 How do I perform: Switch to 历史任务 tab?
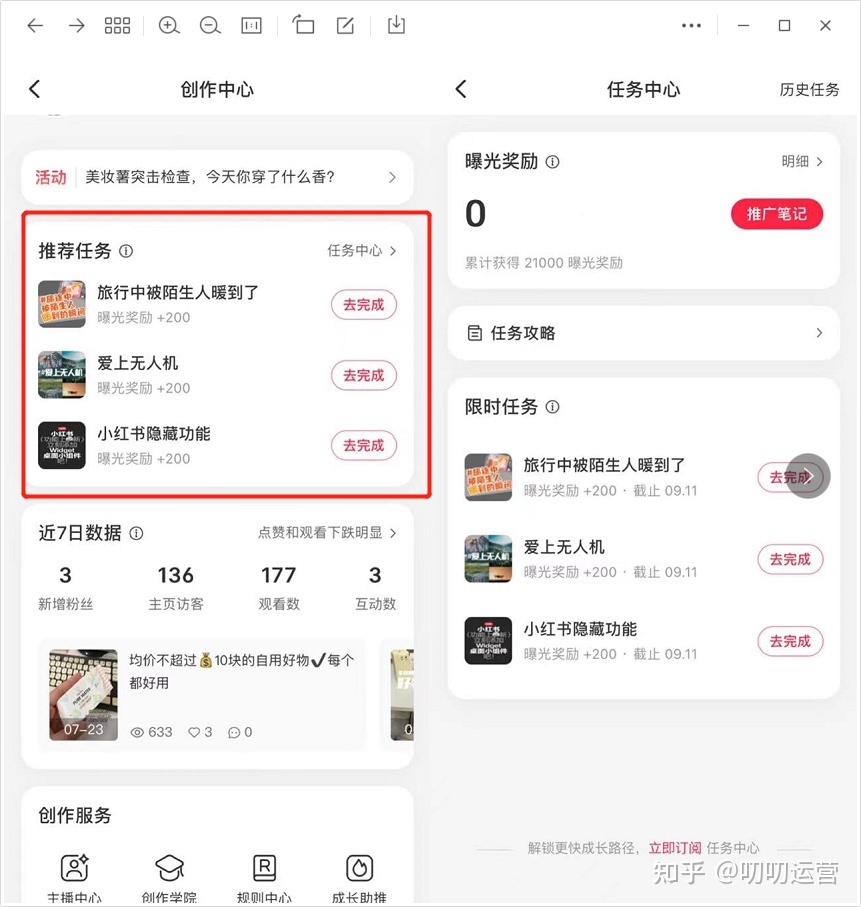click(809, 89)
